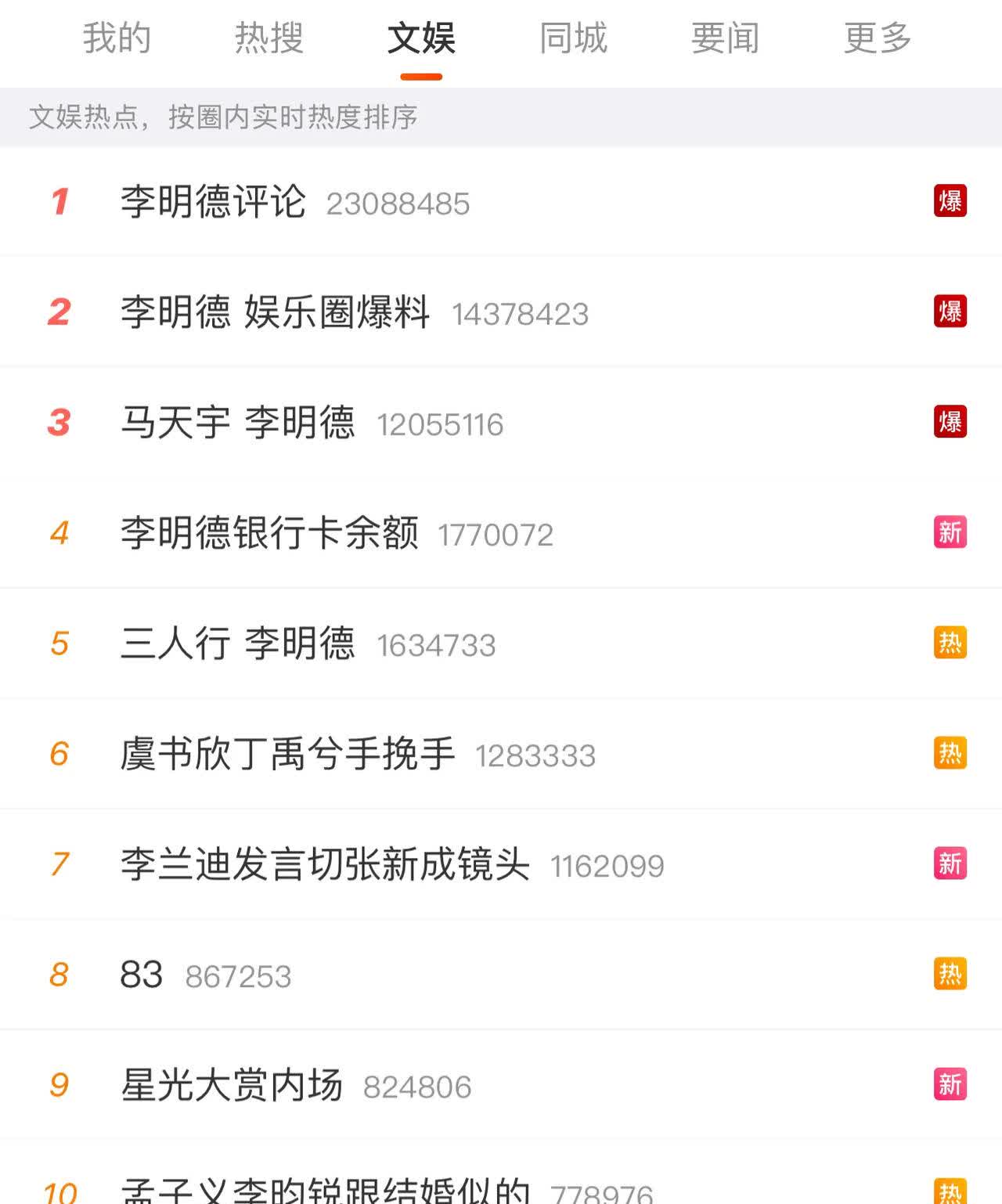Screen dimensions: 1002x1204
Task: Click the 文娱热点 sorting description bar
Action: click(x=223, y=115)
